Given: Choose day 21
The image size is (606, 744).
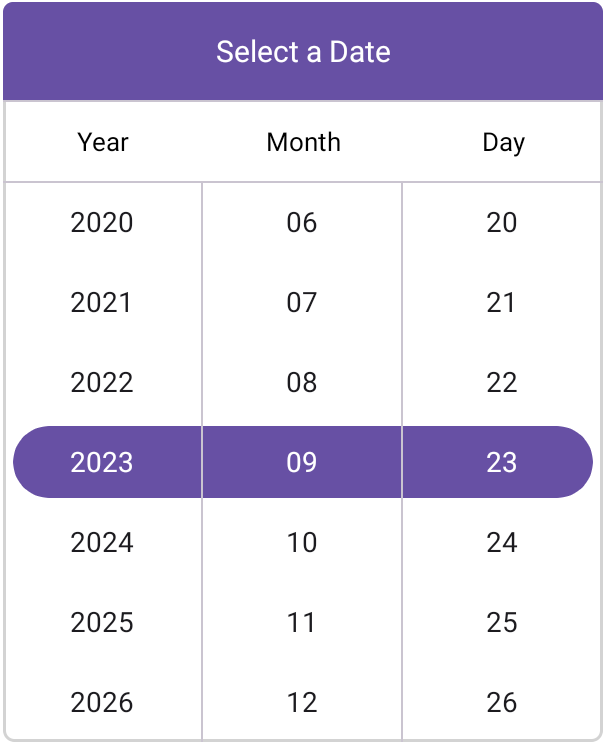Looking at the screenshot, I should (502, 302).
